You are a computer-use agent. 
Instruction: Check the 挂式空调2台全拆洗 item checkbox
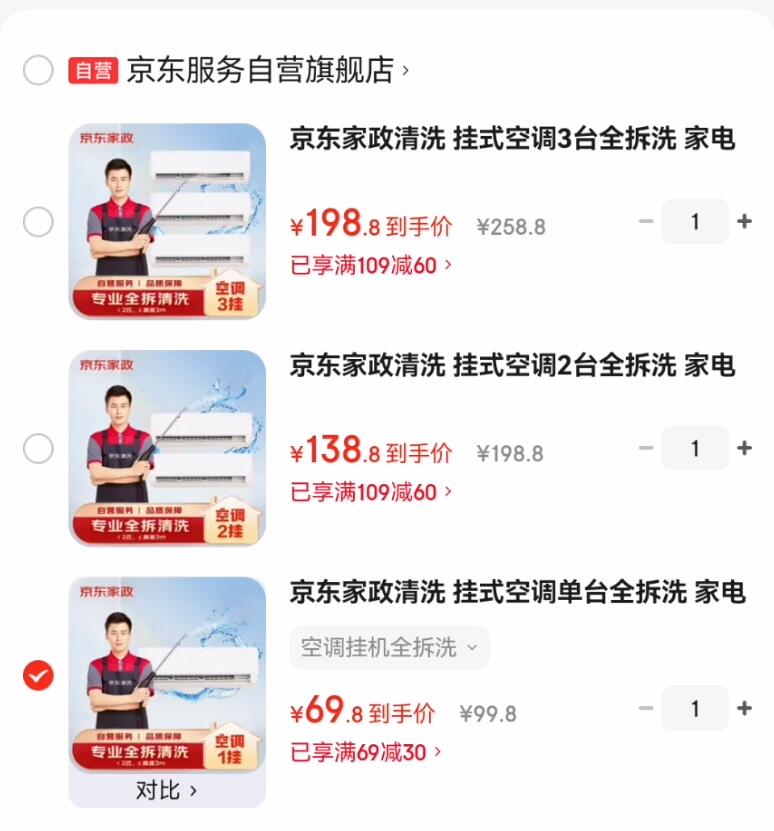point(38,449)
